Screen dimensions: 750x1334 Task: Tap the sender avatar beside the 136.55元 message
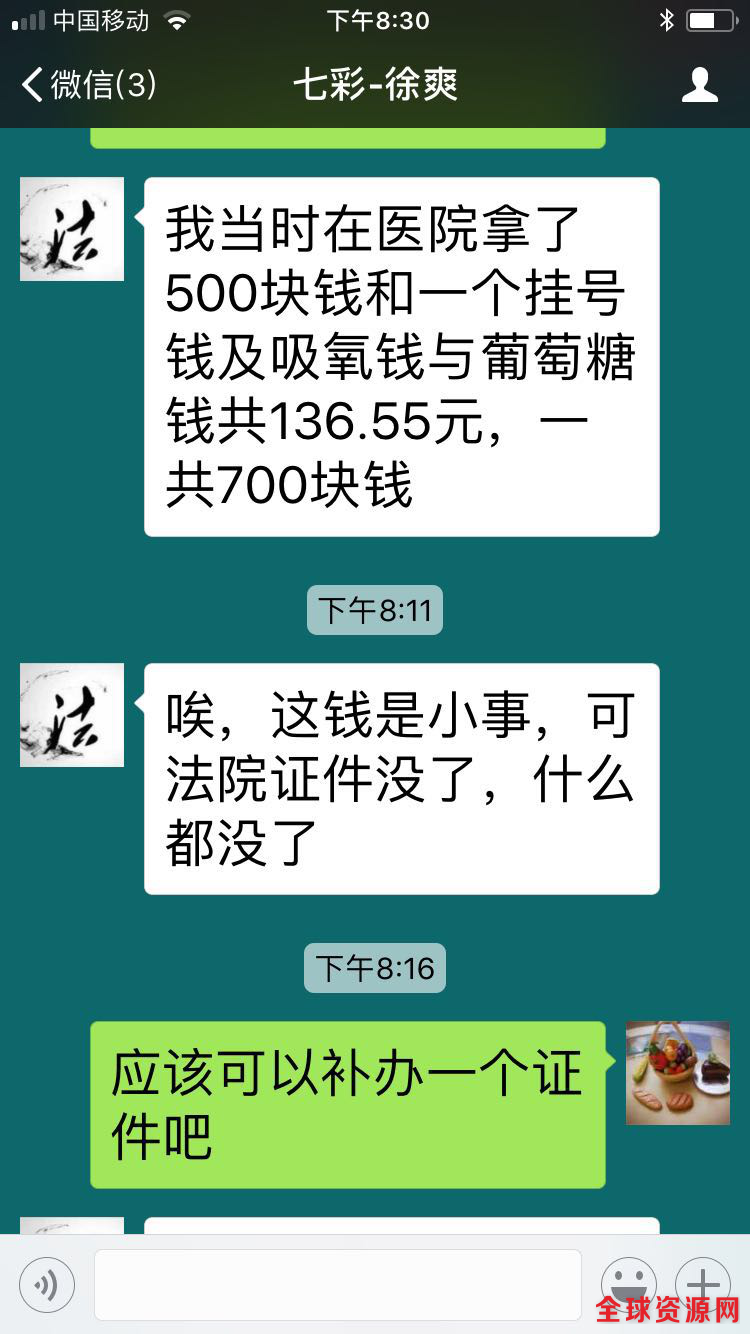click(72, 229)
